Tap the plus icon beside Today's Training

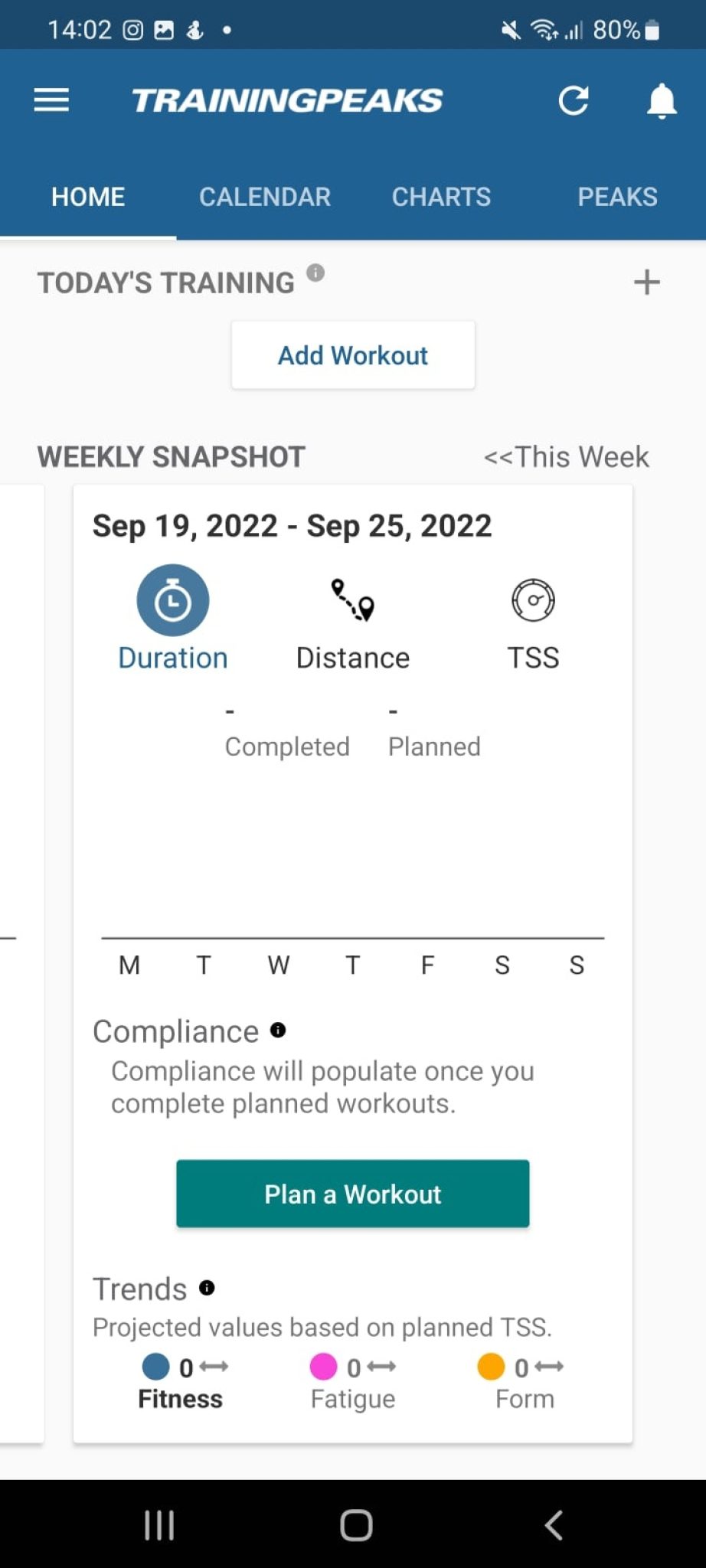click(646, 282)
